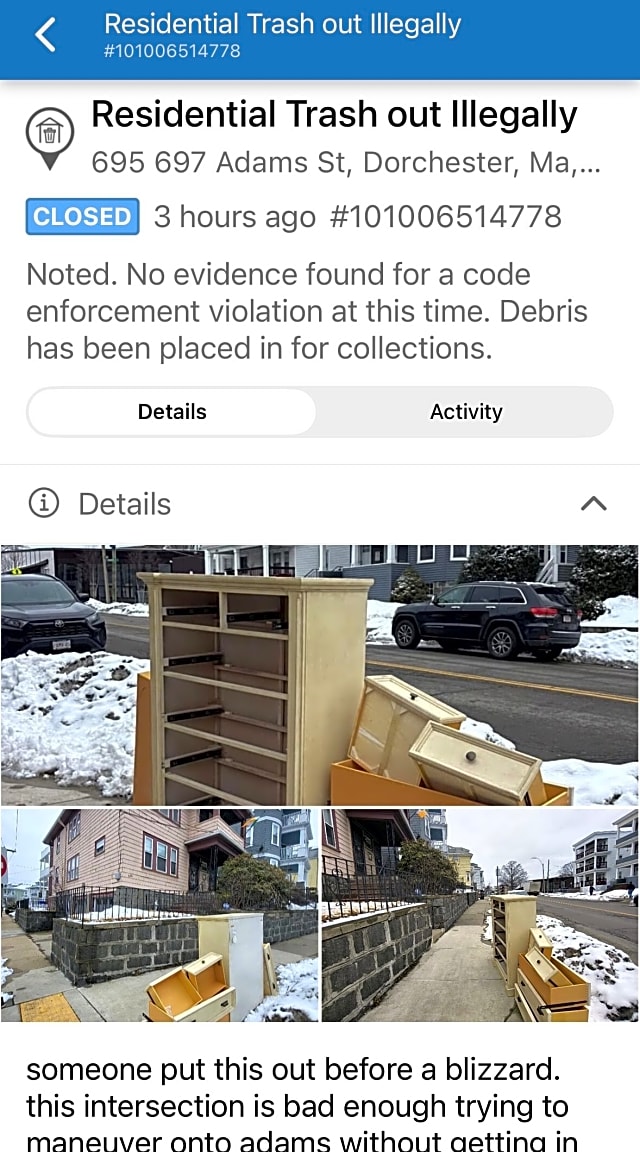Select the Details tab
Image resolution: width=640 pixels, height=1152 pixels.
coord(172,412)
